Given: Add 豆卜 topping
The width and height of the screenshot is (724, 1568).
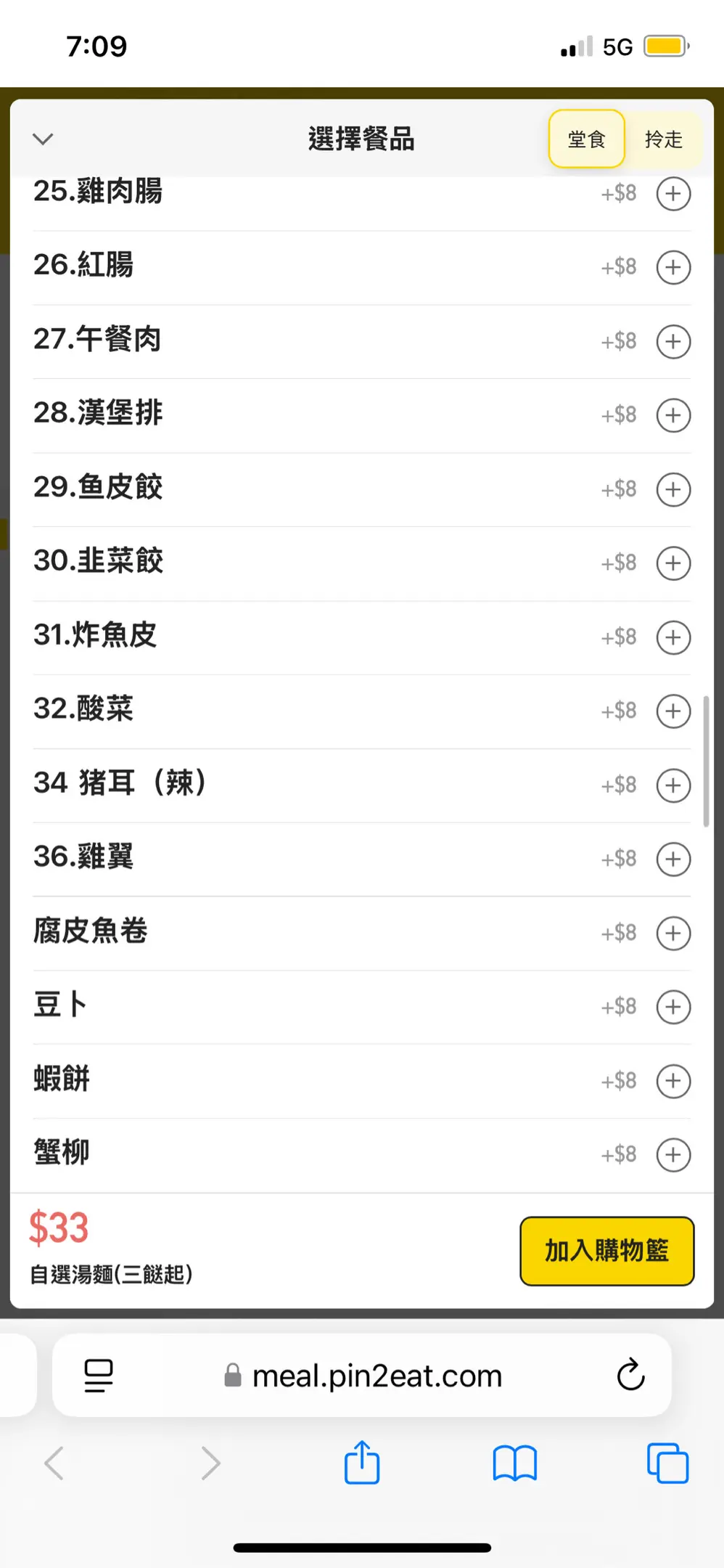Looking at the screenshot, I should 673,1007.
